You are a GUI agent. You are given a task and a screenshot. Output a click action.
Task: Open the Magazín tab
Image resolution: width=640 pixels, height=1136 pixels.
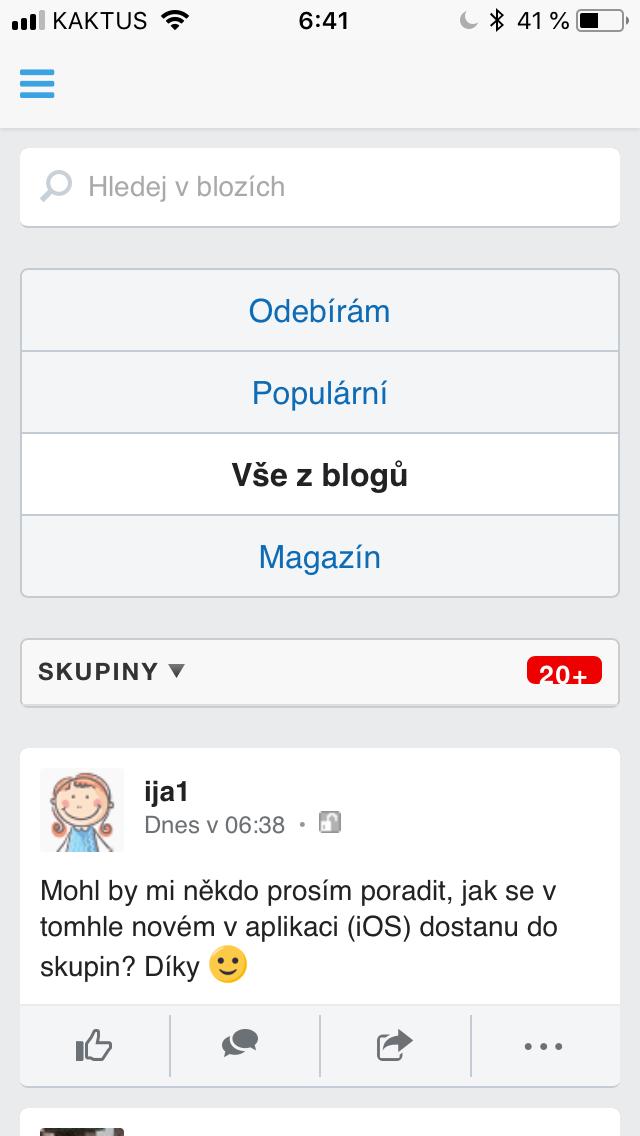pyautogui.click(x=320, y=556)
